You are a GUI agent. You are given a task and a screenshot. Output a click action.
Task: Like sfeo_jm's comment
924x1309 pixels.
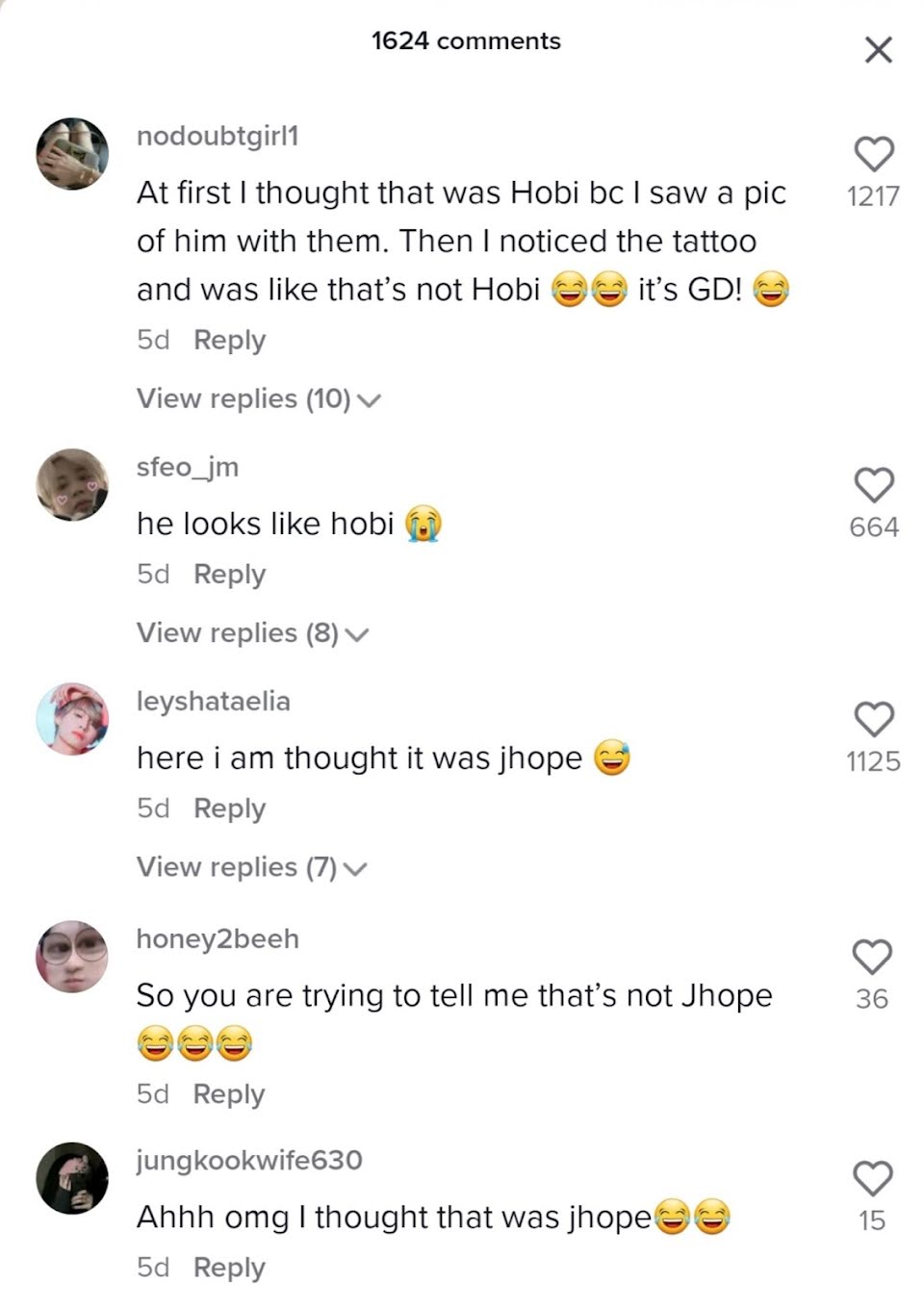point(874,485)
